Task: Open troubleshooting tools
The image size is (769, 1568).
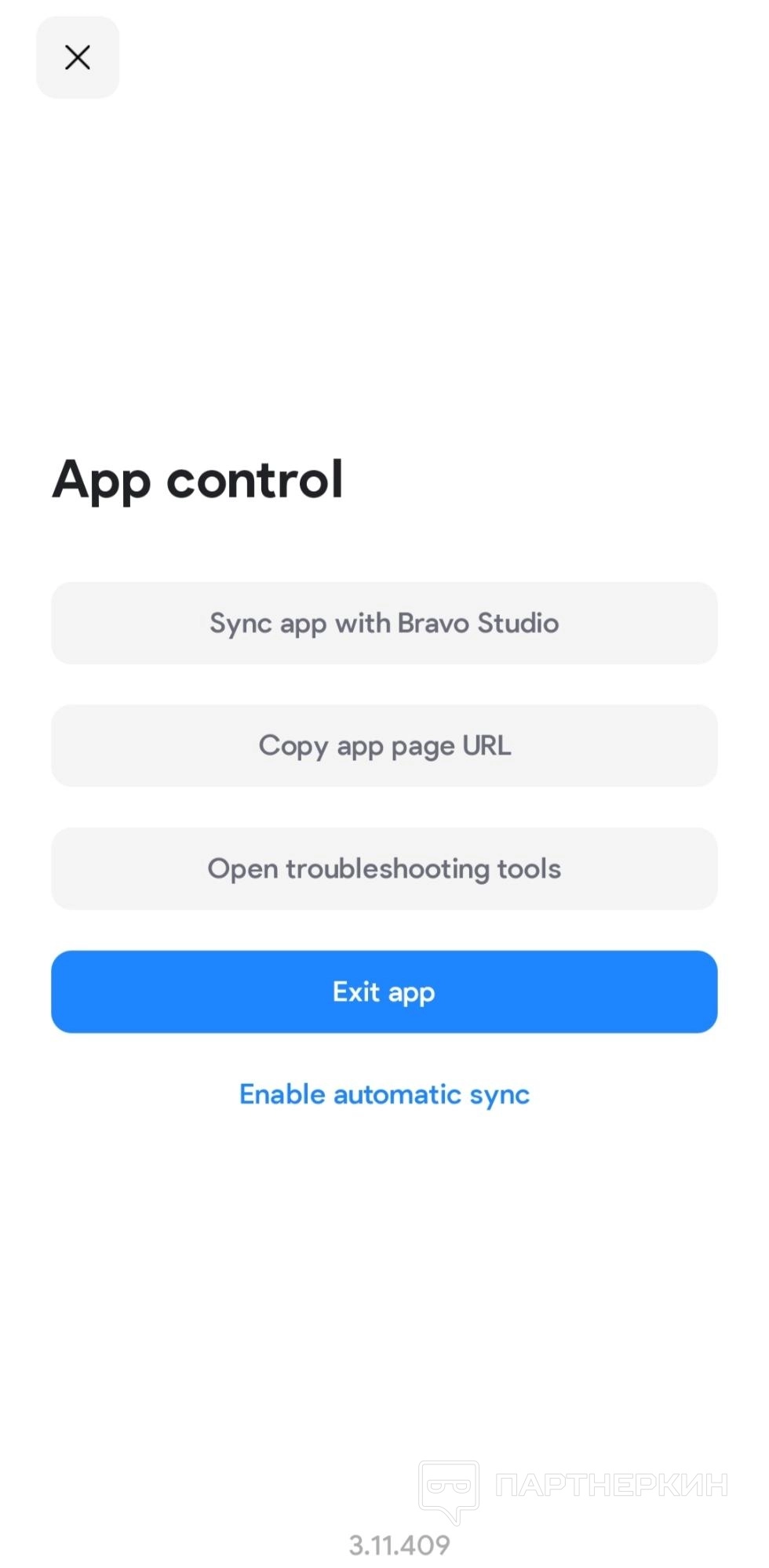Action: click(384, 868)
